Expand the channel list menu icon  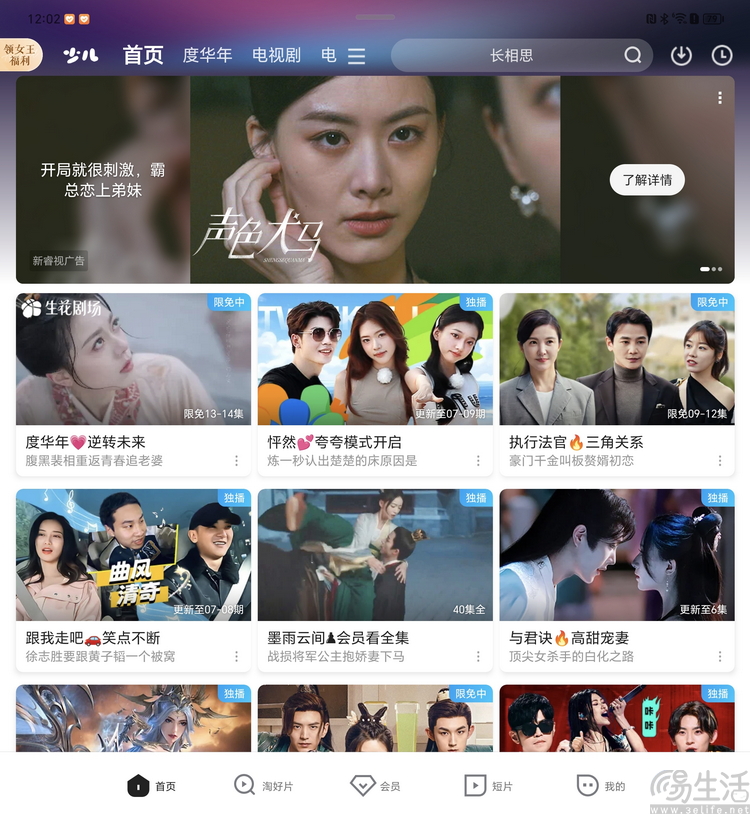tap(356, 57)
